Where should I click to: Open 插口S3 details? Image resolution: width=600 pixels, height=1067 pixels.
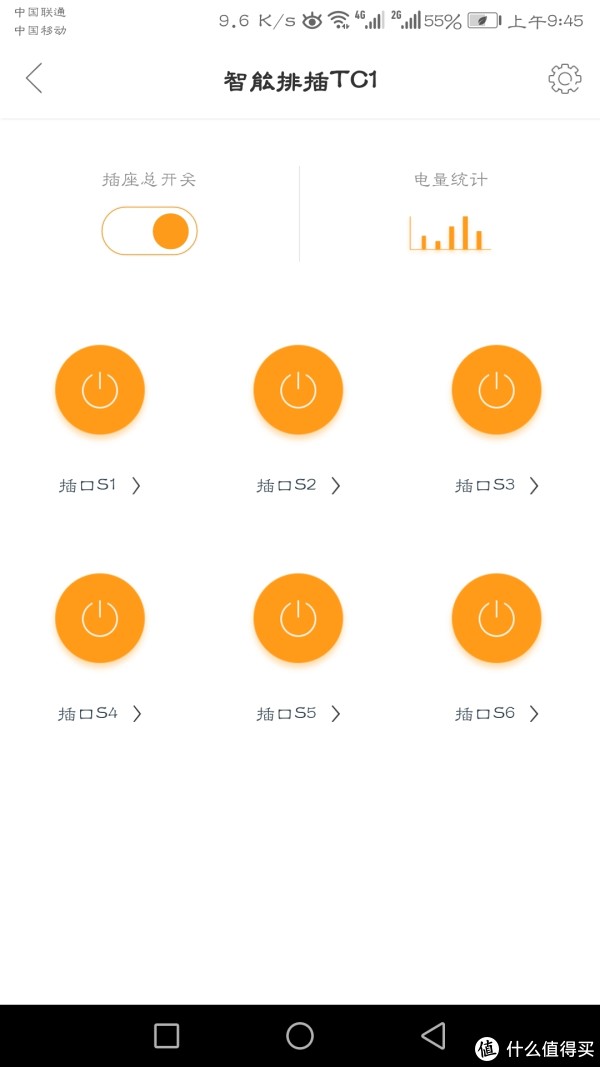[497, 485]
